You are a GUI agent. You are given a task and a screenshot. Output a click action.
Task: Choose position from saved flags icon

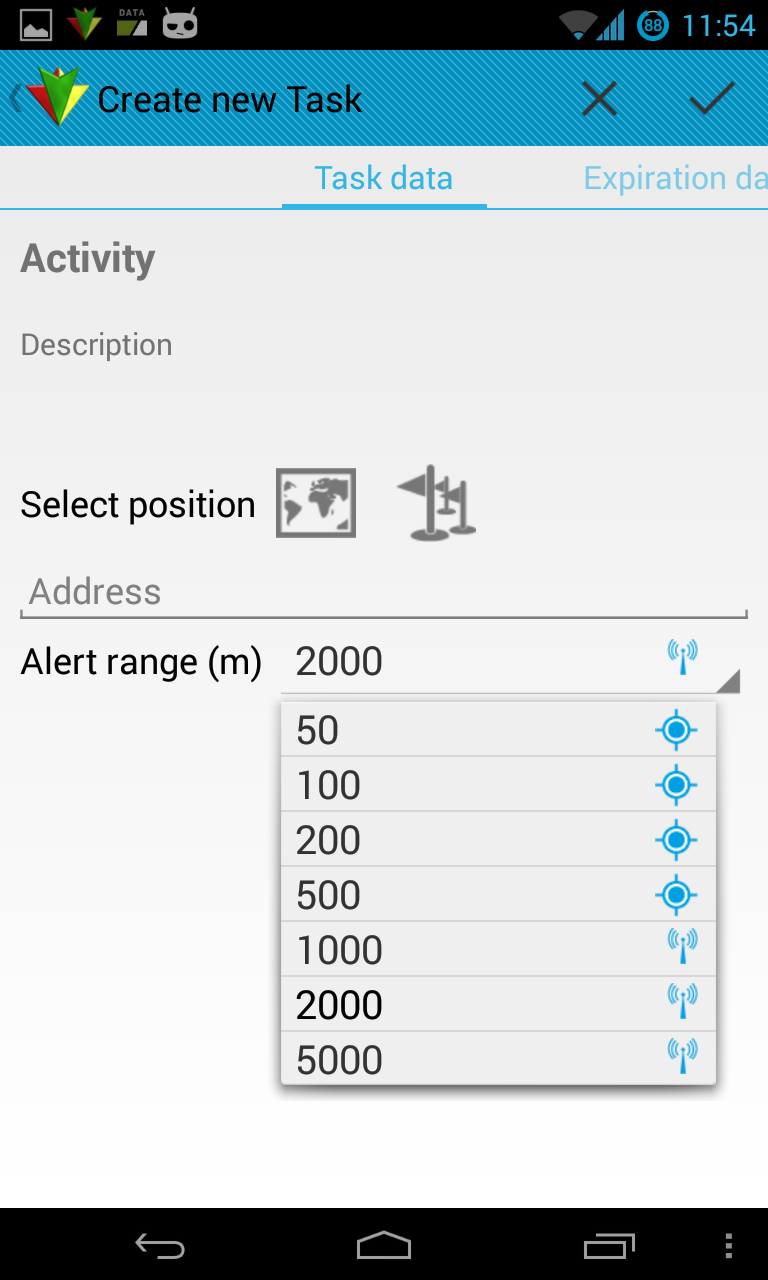point(437,503)
